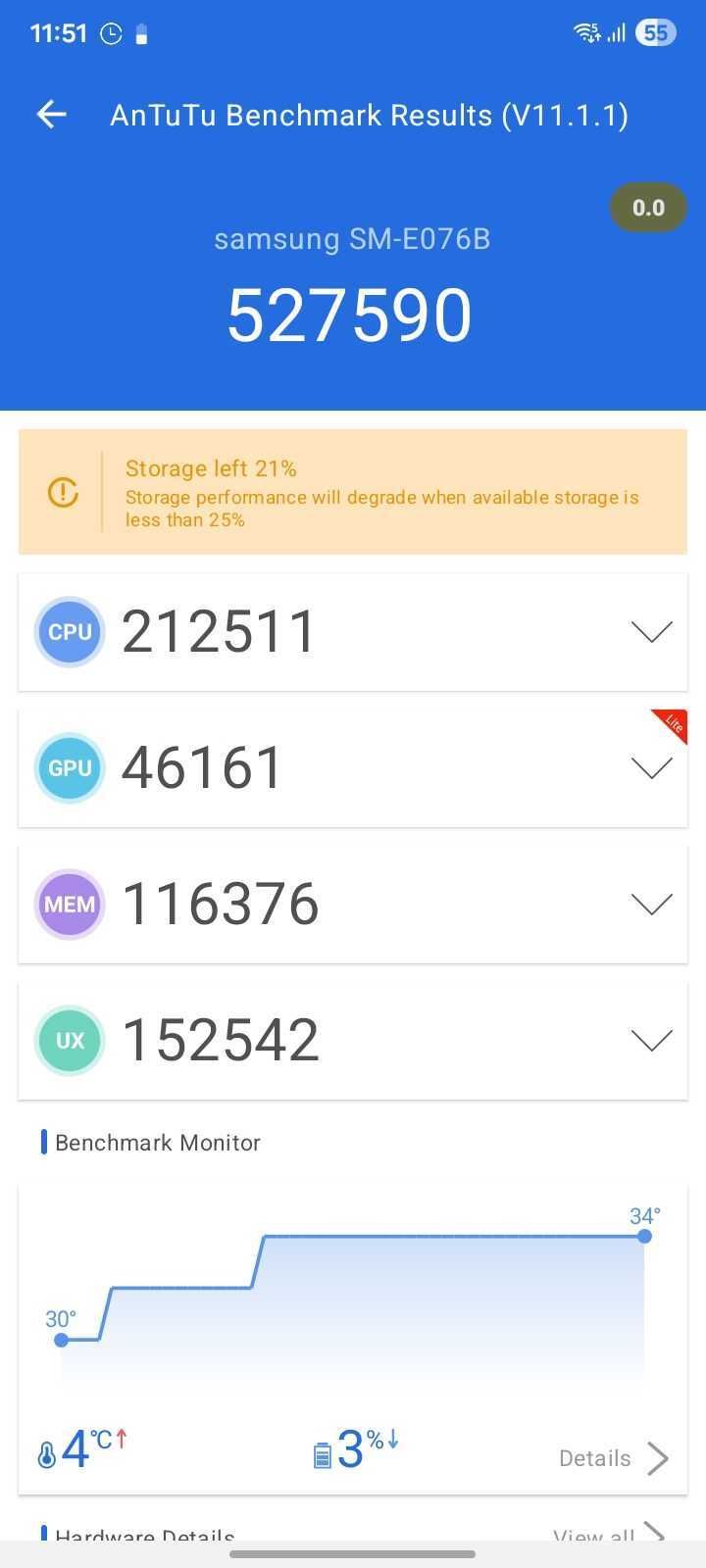This screenshot has height=1568, width=706.
Task: Tap the 0.0 floating badge
Action: pyautogui.click(x=648, y=208)
